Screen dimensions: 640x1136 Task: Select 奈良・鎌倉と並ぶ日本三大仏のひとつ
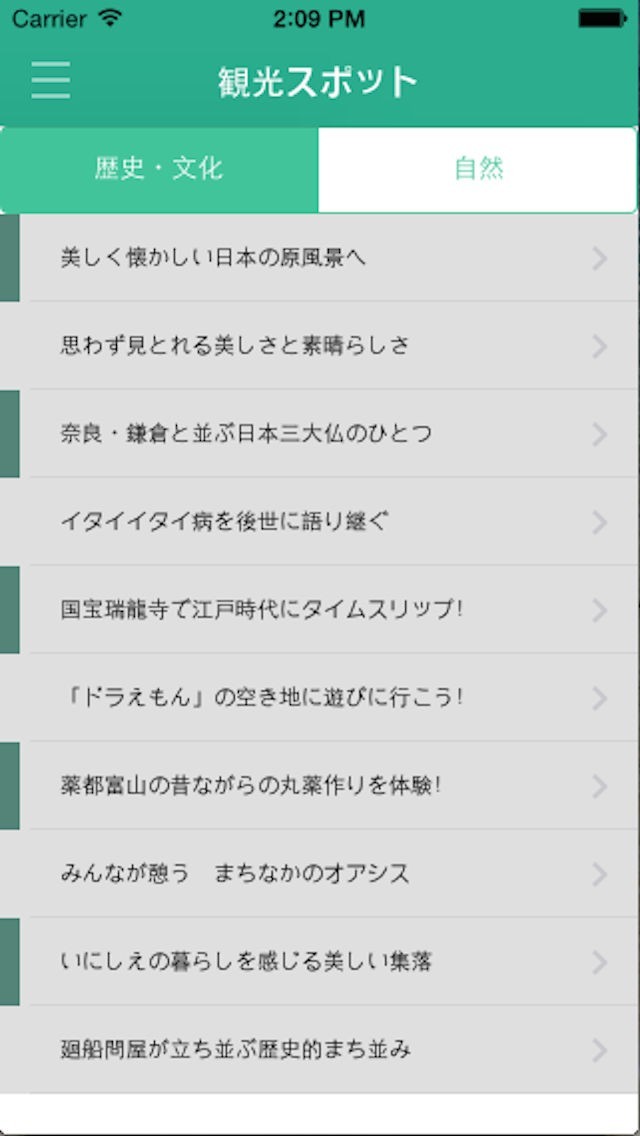click(x=320, y=434)
